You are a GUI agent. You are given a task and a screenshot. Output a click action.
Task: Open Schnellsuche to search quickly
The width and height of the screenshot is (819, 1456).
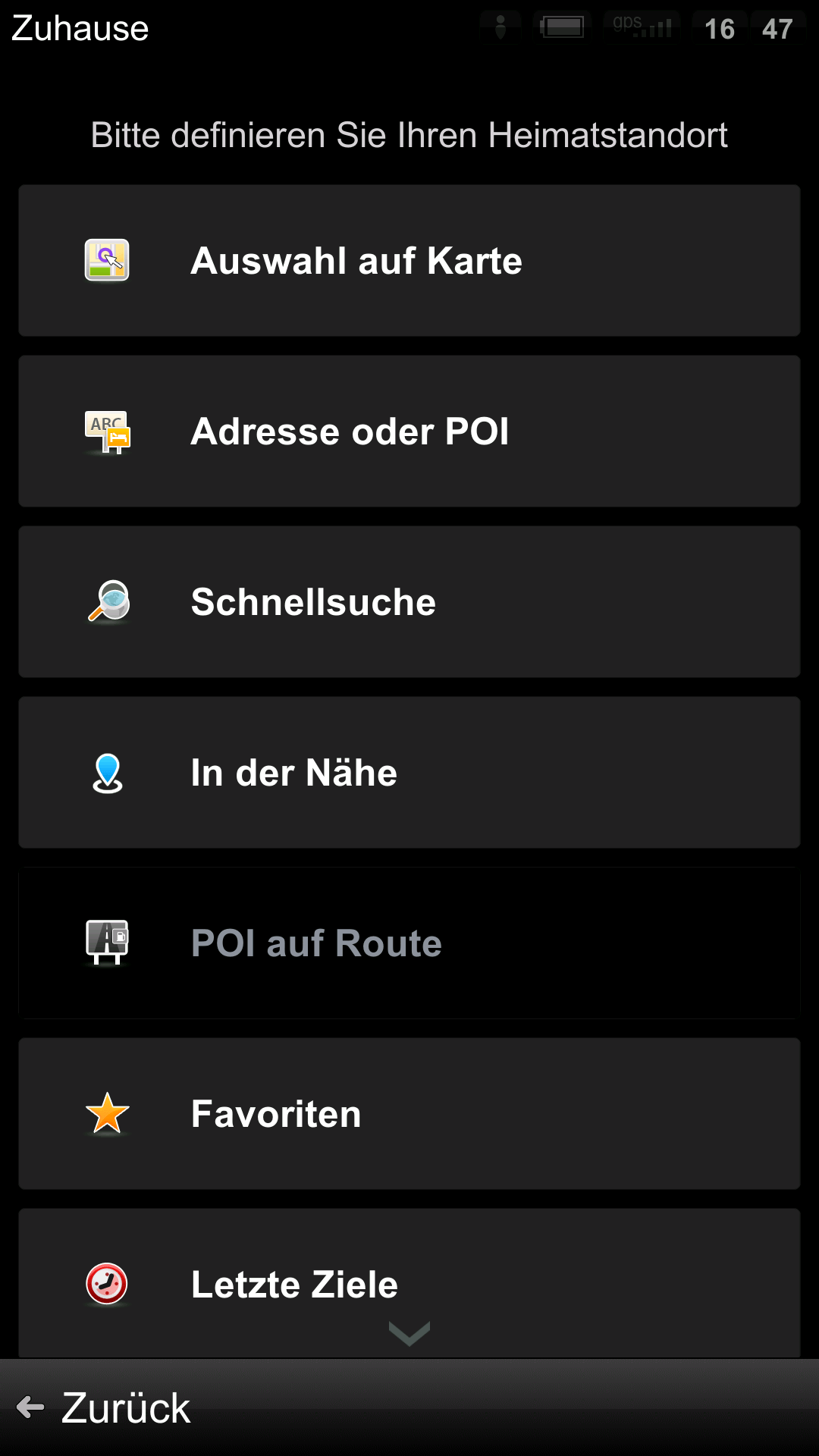[x=409, y=601]
